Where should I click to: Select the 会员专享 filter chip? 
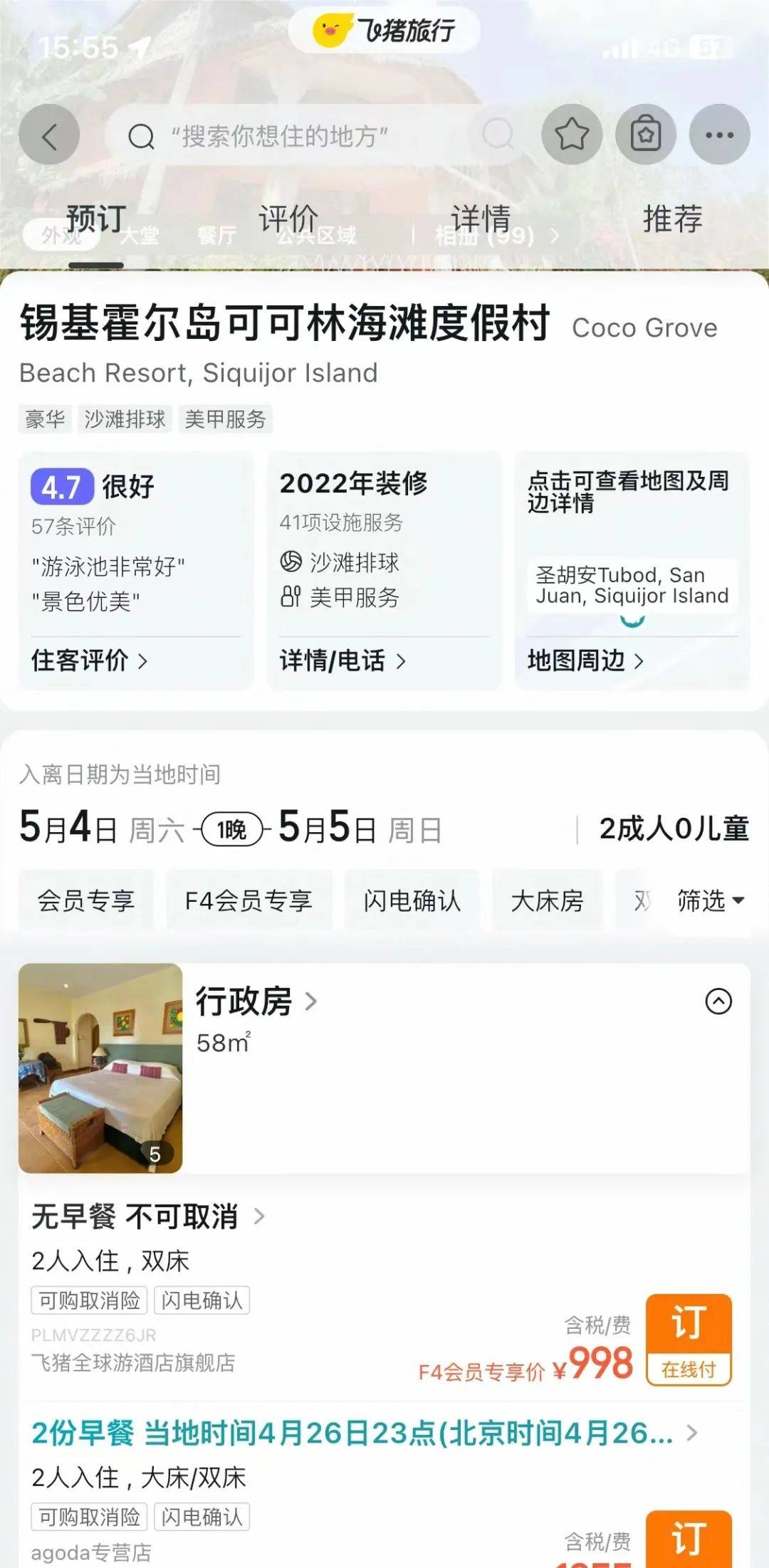pyautogui.click(x=86, y=900)
